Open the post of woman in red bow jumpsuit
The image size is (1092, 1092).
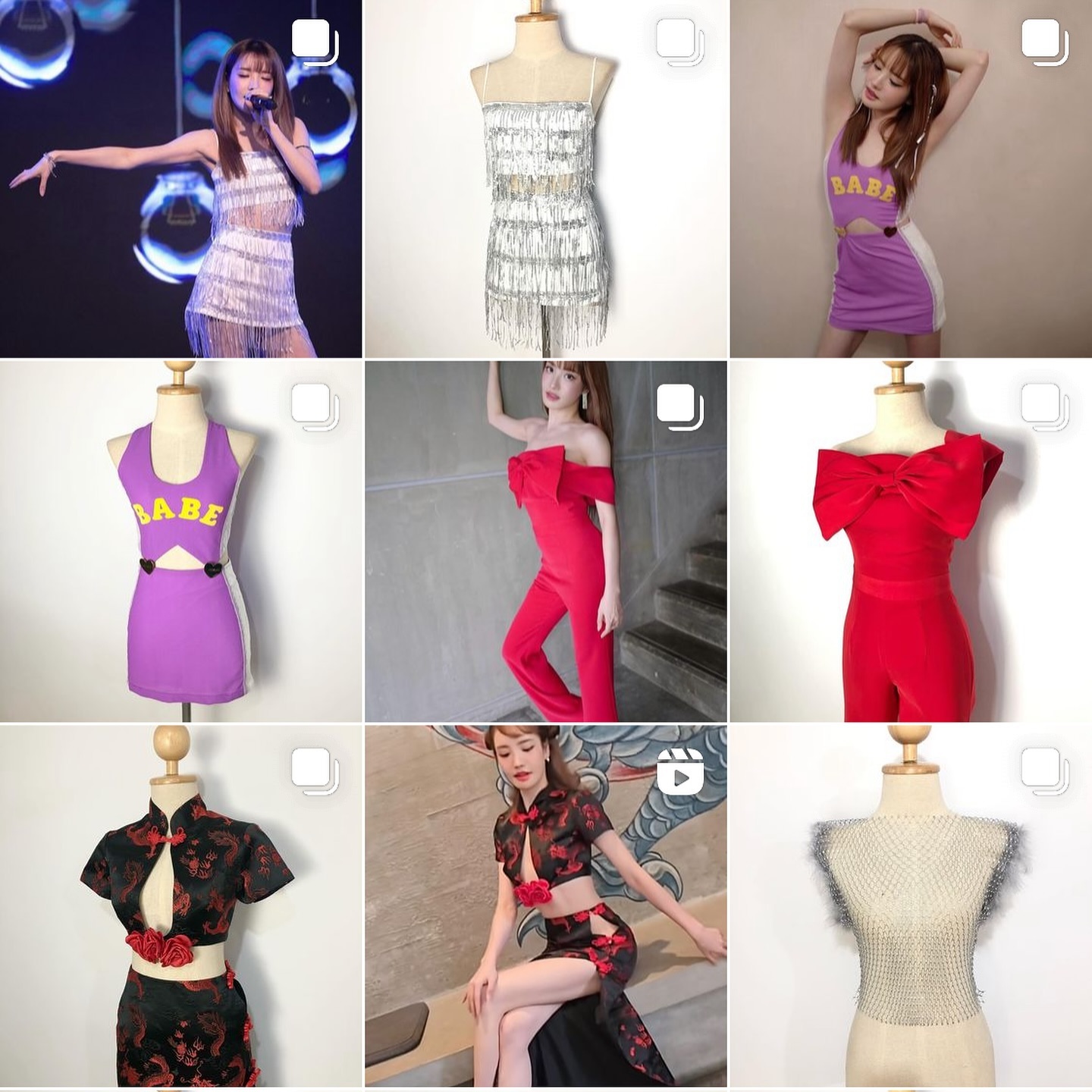(545, 541)
